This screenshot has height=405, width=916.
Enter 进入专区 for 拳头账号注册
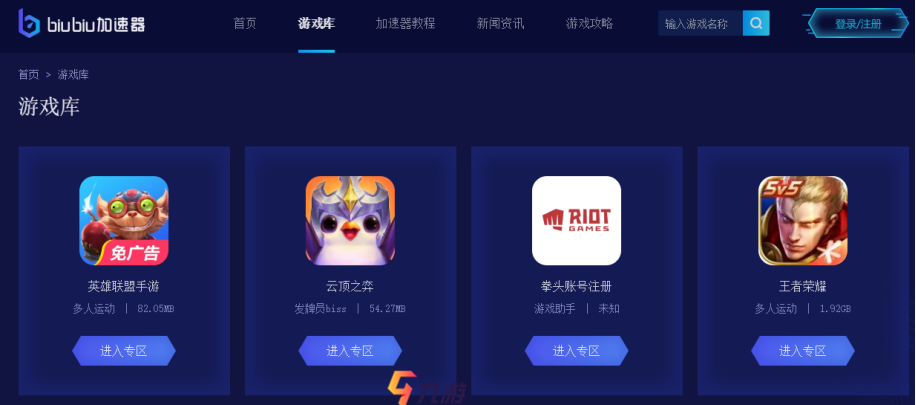(577, 351)
